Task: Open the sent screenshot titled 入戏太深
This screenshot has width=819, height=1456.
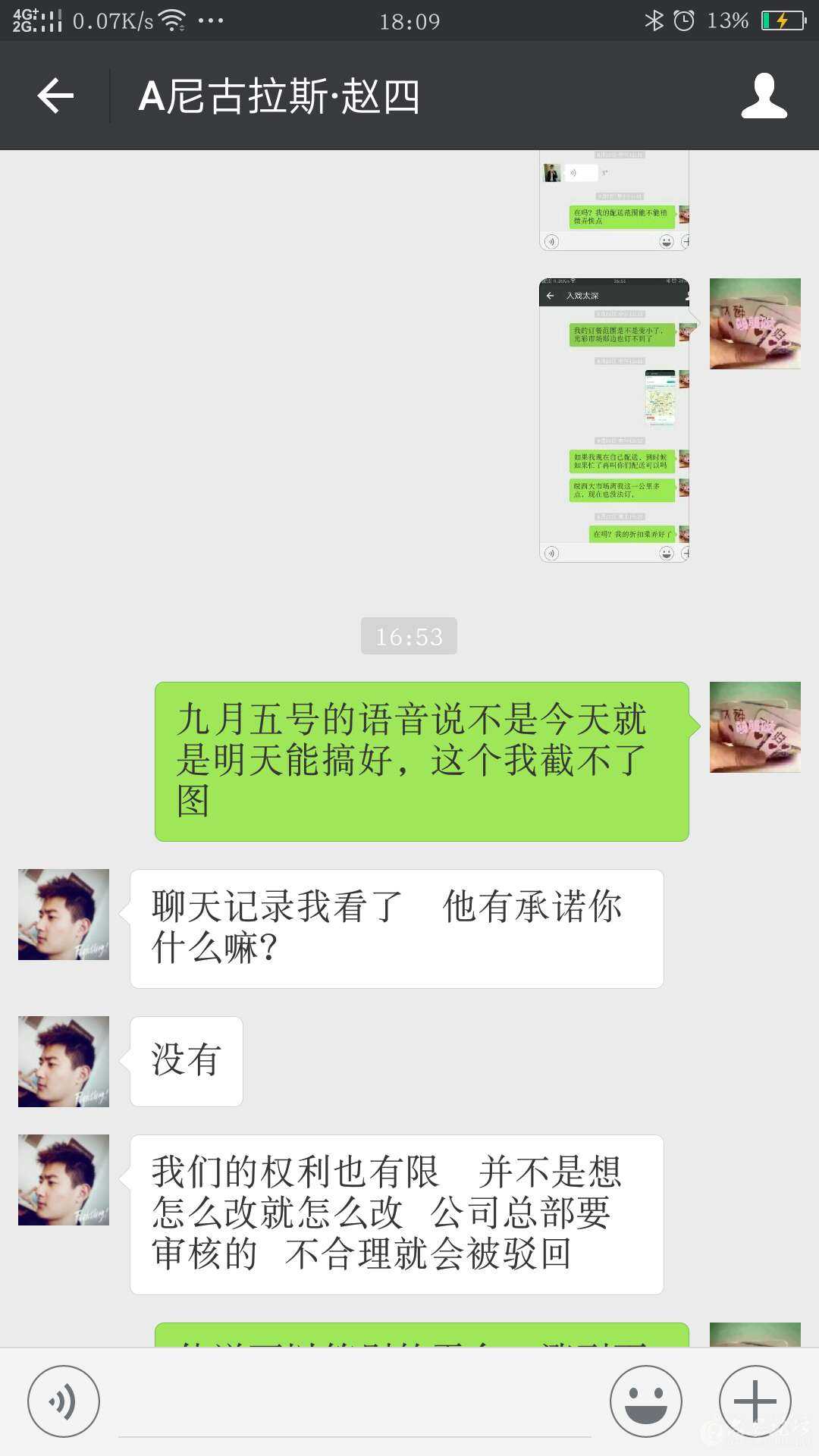Action: (613, 420)
